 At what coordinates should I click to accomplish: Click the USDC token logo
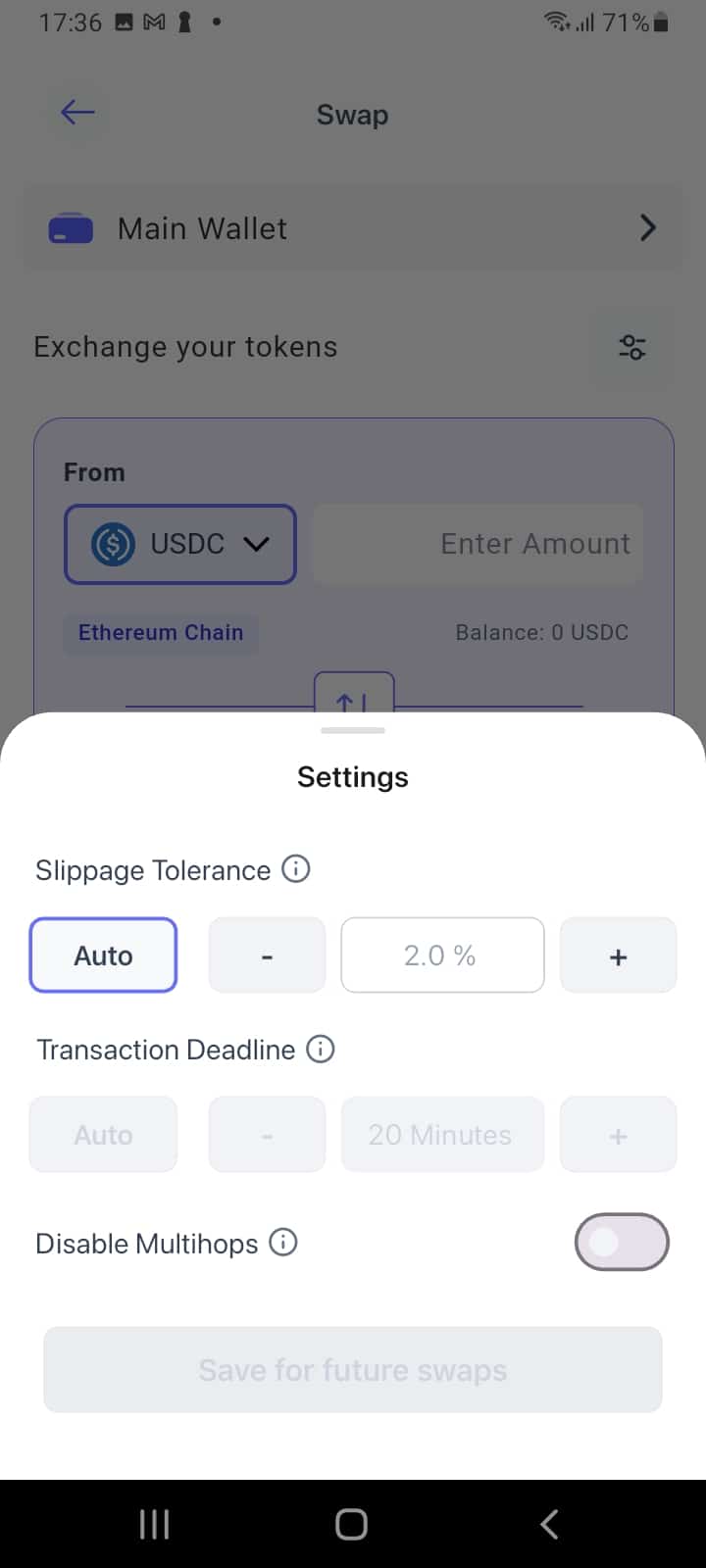(112, 544)
